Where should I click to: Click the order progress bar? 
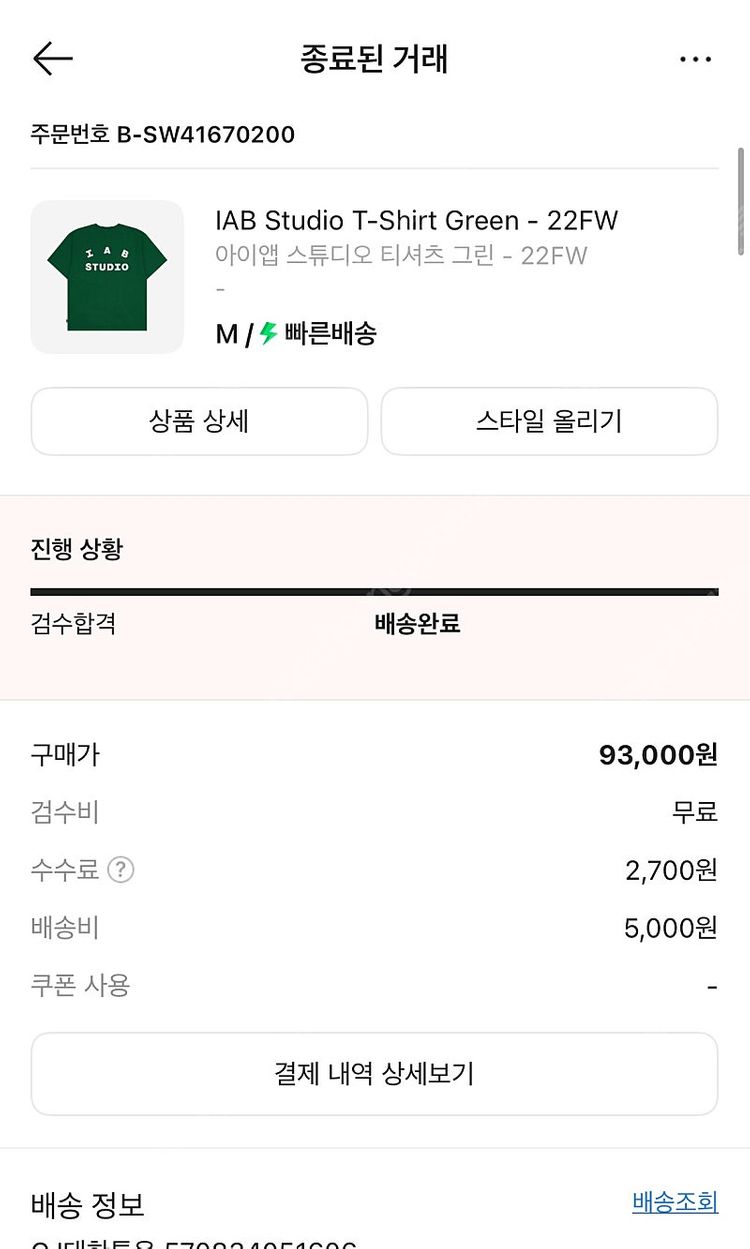(x=375, y=592)
